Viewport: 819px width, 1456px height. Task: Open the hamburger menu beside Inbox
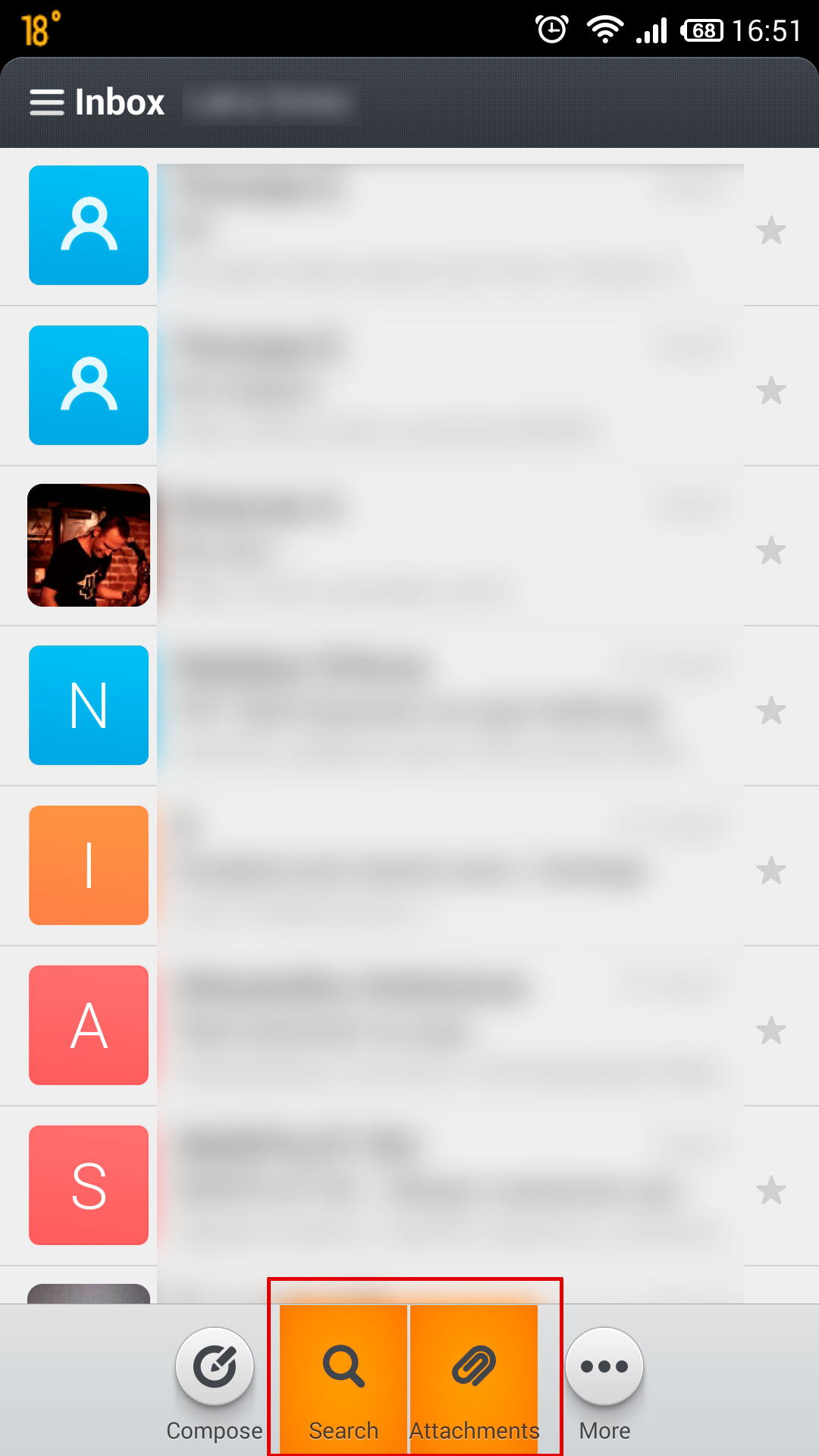pos(46,102)
